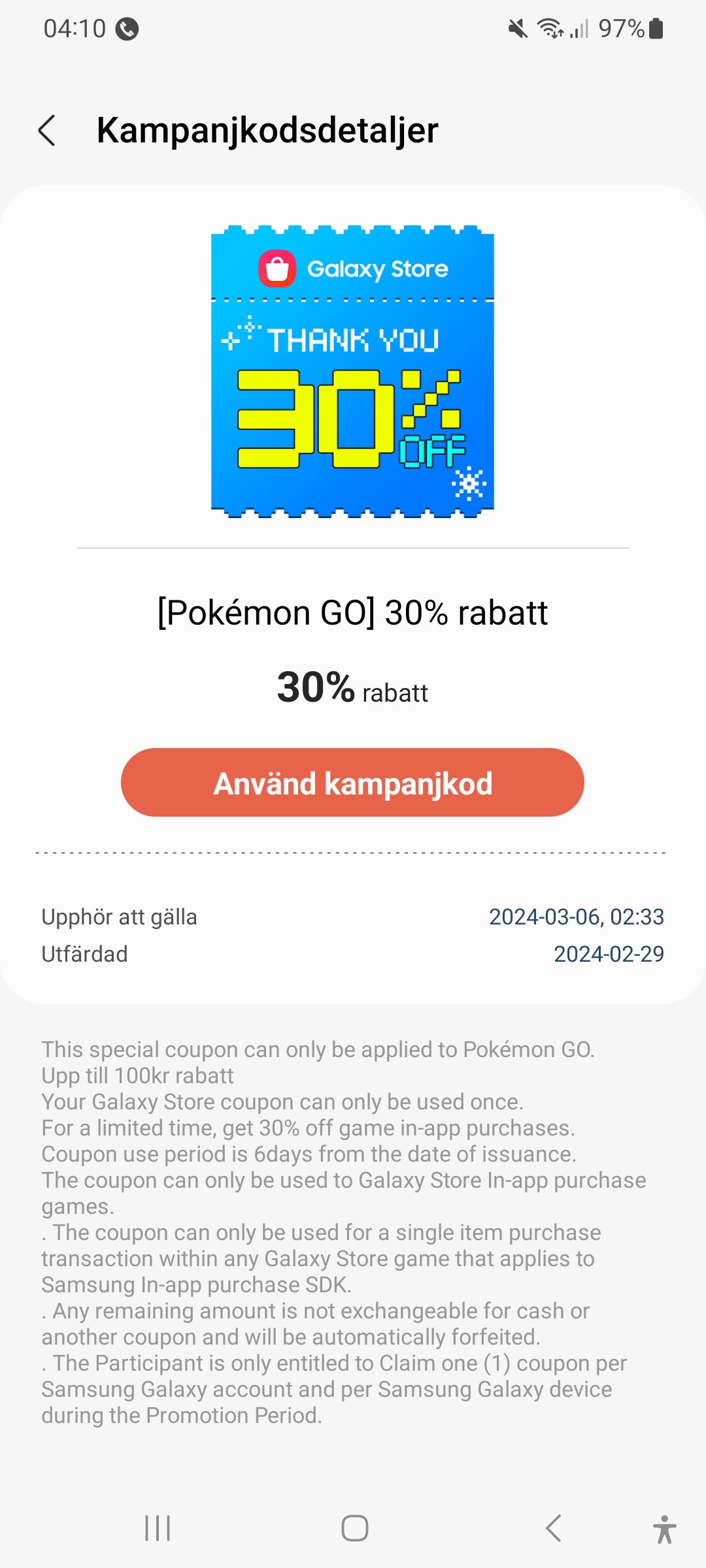
Task: Go to the home screen
Action: [x=354, y=1528]
